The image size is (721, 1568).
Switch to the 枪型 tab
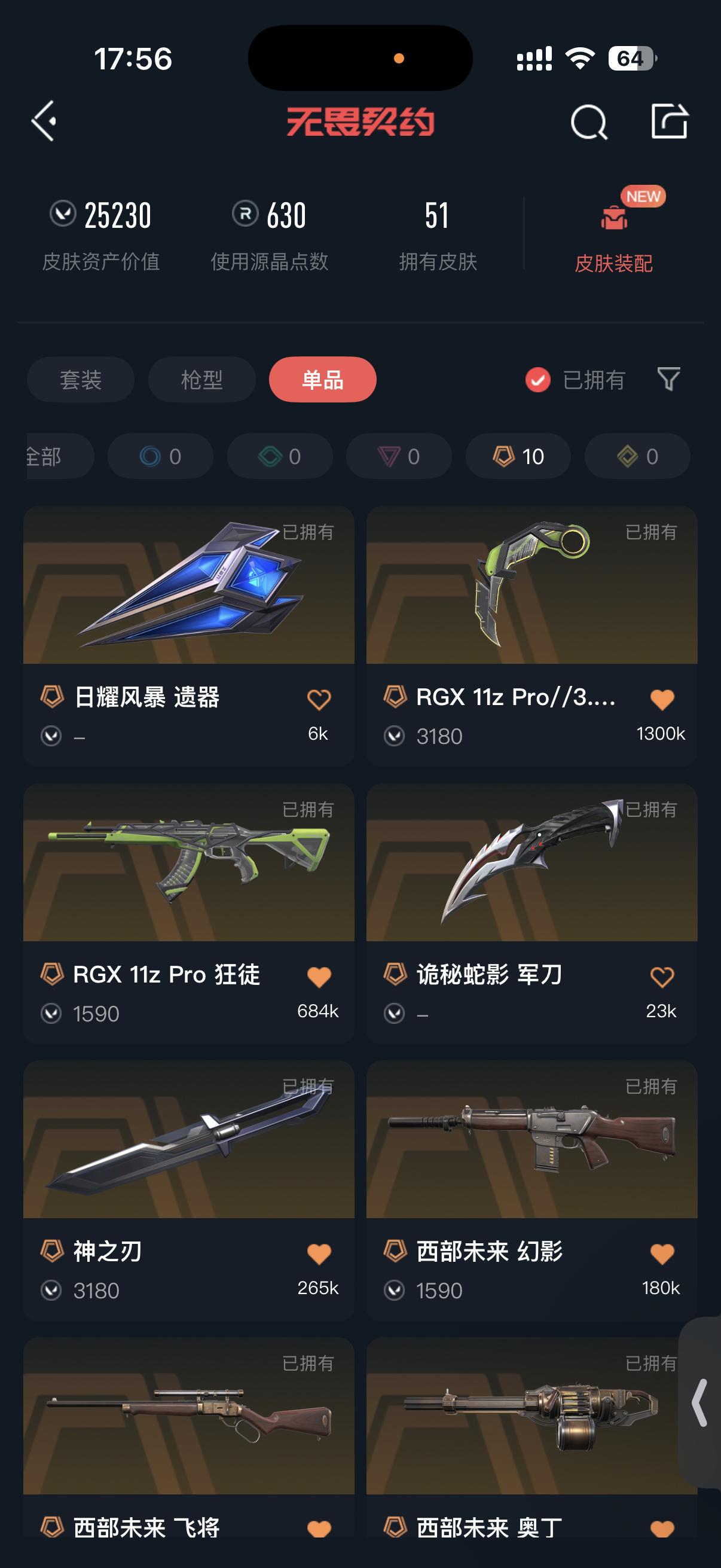pyautogui.click(x=201, y=380)
